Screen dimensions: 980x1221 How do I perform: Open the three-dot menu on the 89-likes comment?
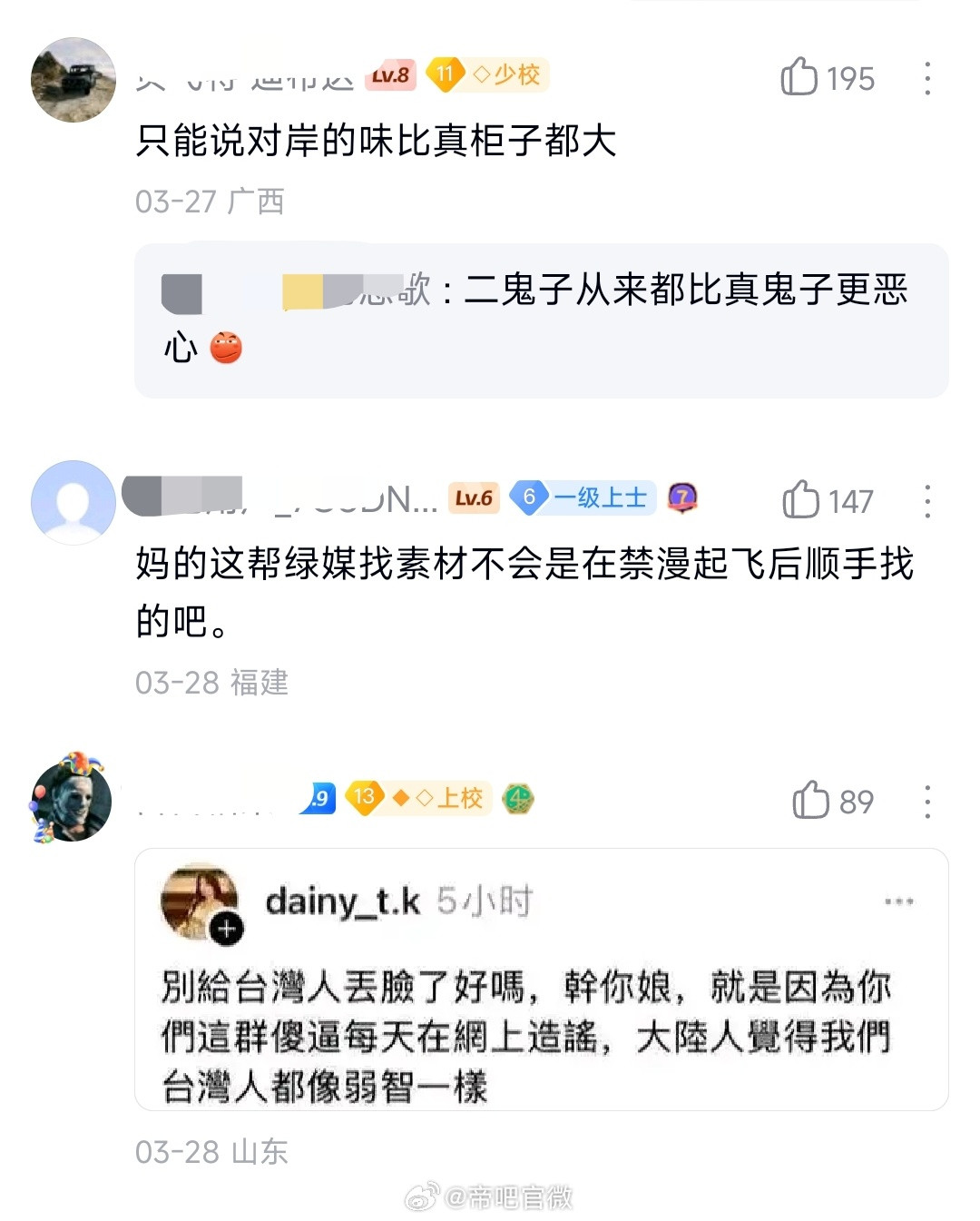tap(926, 802)
